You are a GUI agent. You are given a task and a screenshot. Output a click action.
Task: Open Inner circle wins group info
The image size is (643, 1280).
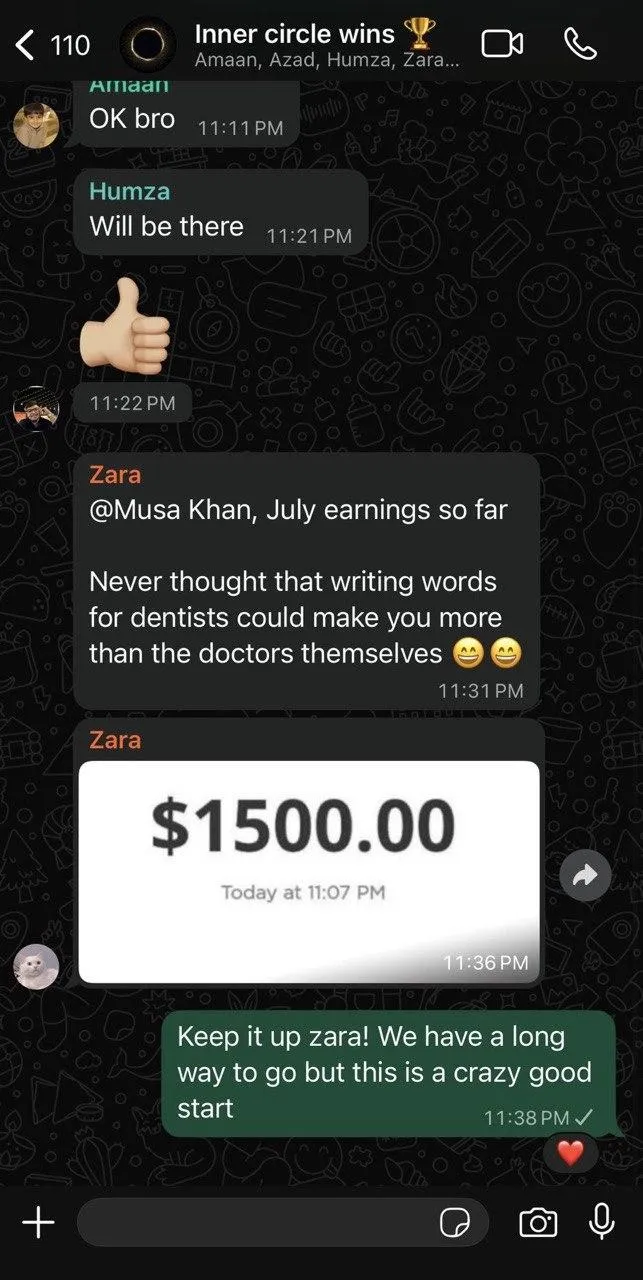click(x=315, y=45)
